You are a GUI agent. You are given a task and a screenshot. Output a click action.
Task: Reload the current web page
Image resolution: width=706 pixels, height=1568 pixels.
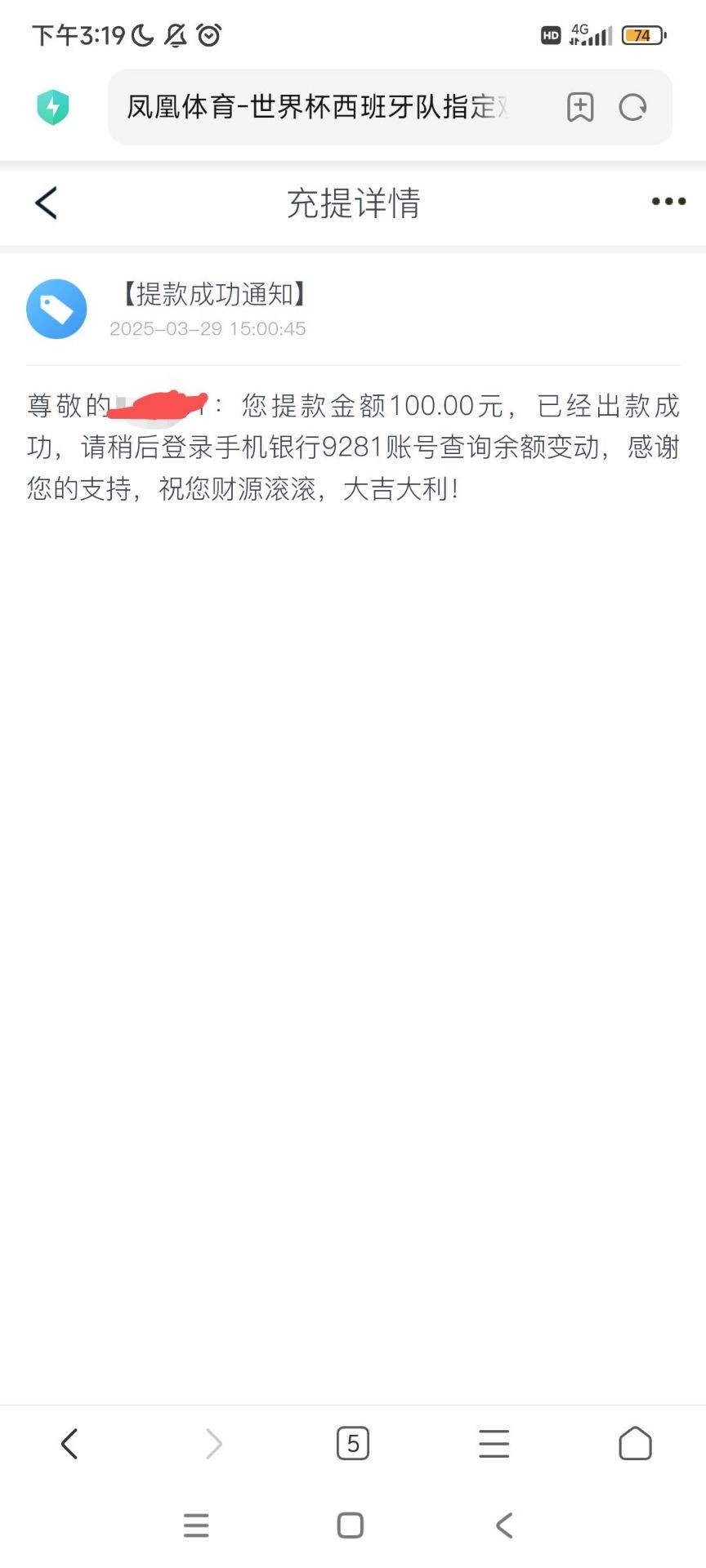(x=632, y=107)
